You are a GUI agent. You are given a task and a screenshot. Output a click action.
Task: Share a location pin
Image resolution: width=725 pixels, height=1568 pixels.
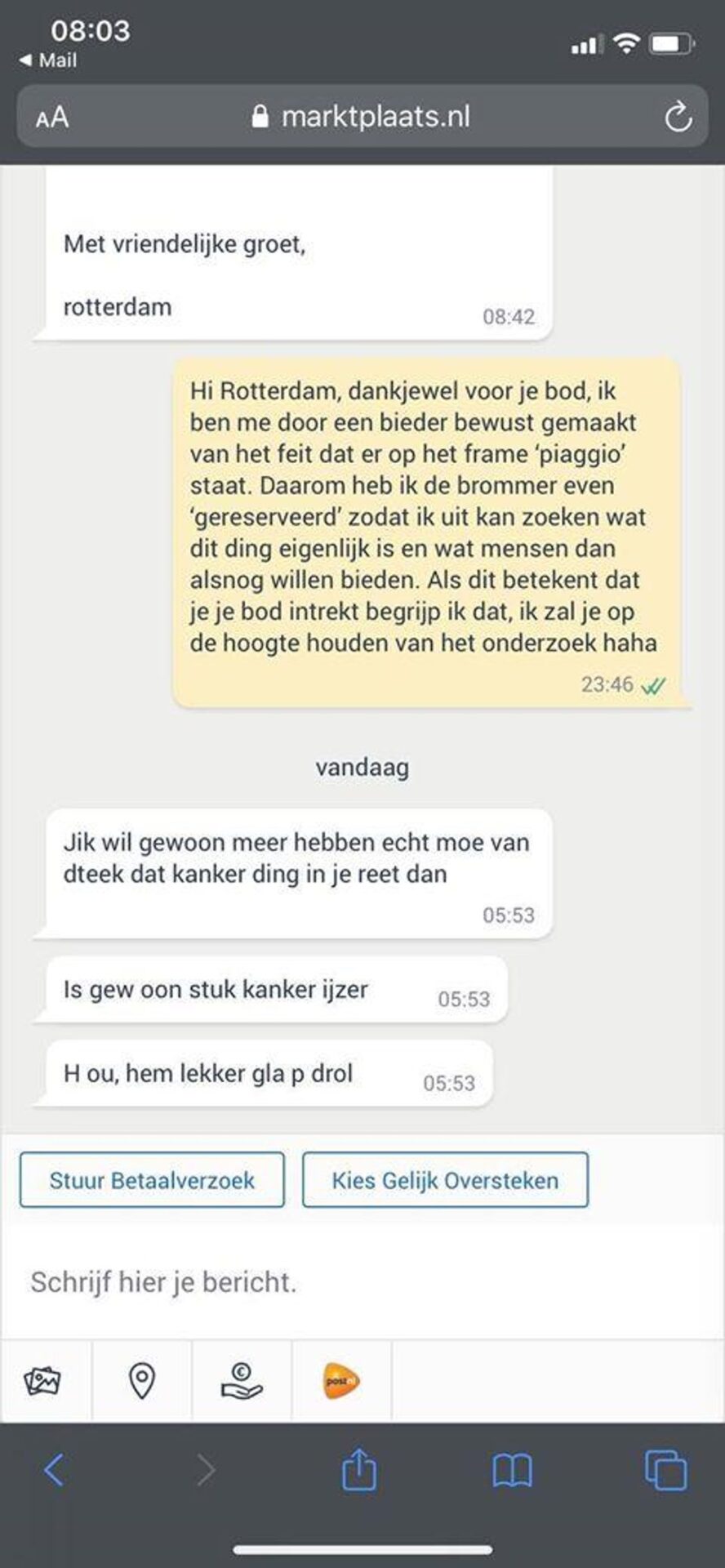[142, 1382]
